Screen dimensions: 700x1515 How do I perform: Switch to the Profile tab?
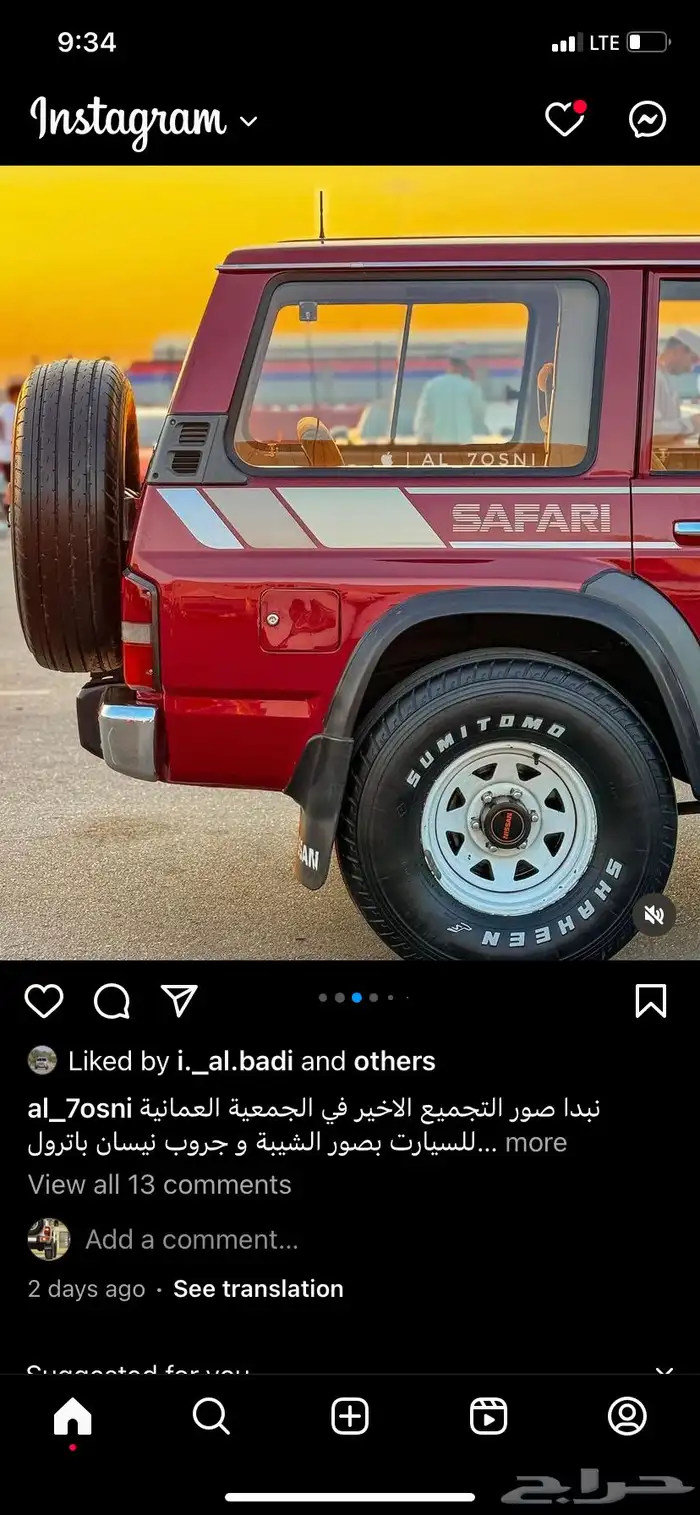[x=627, y=1416]
